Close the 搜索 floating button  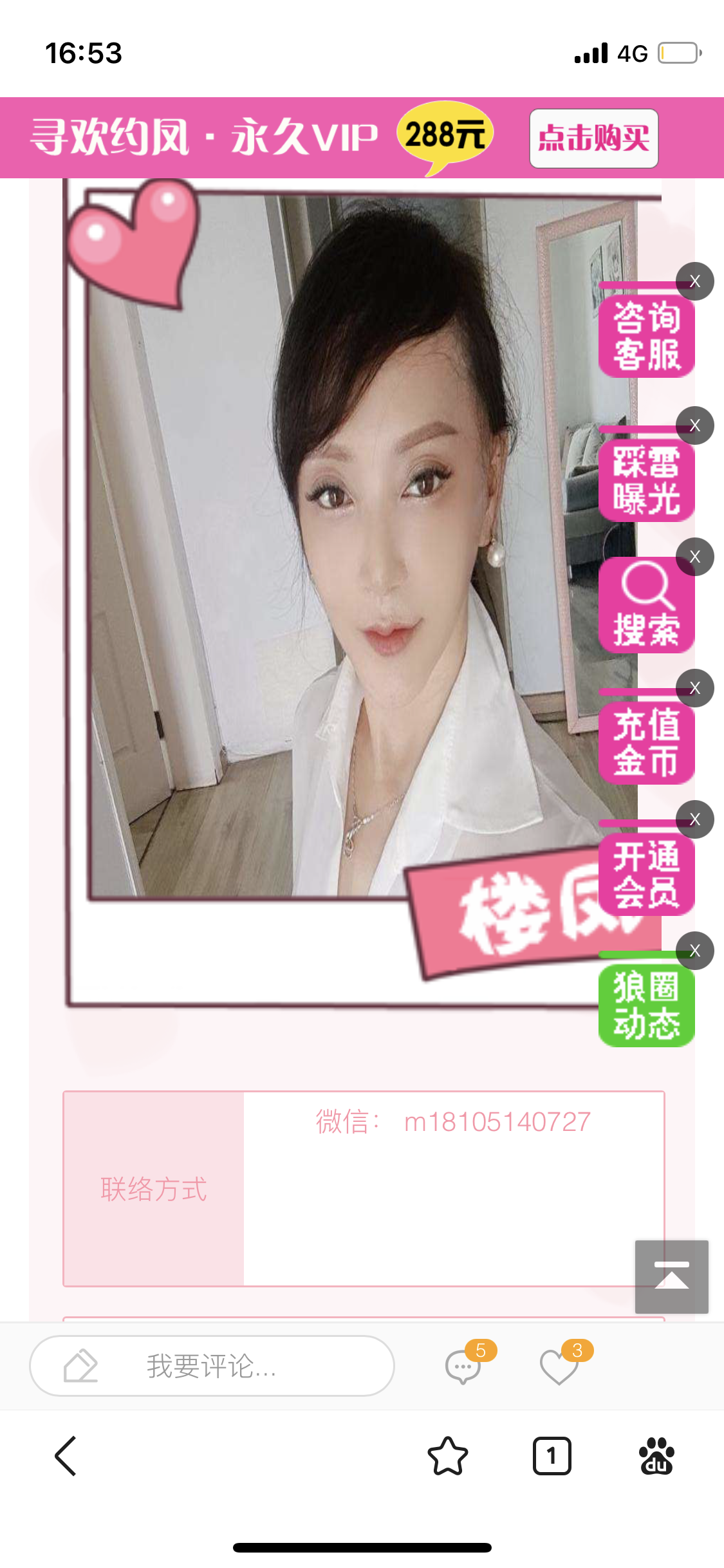click(x=695, y=557)
